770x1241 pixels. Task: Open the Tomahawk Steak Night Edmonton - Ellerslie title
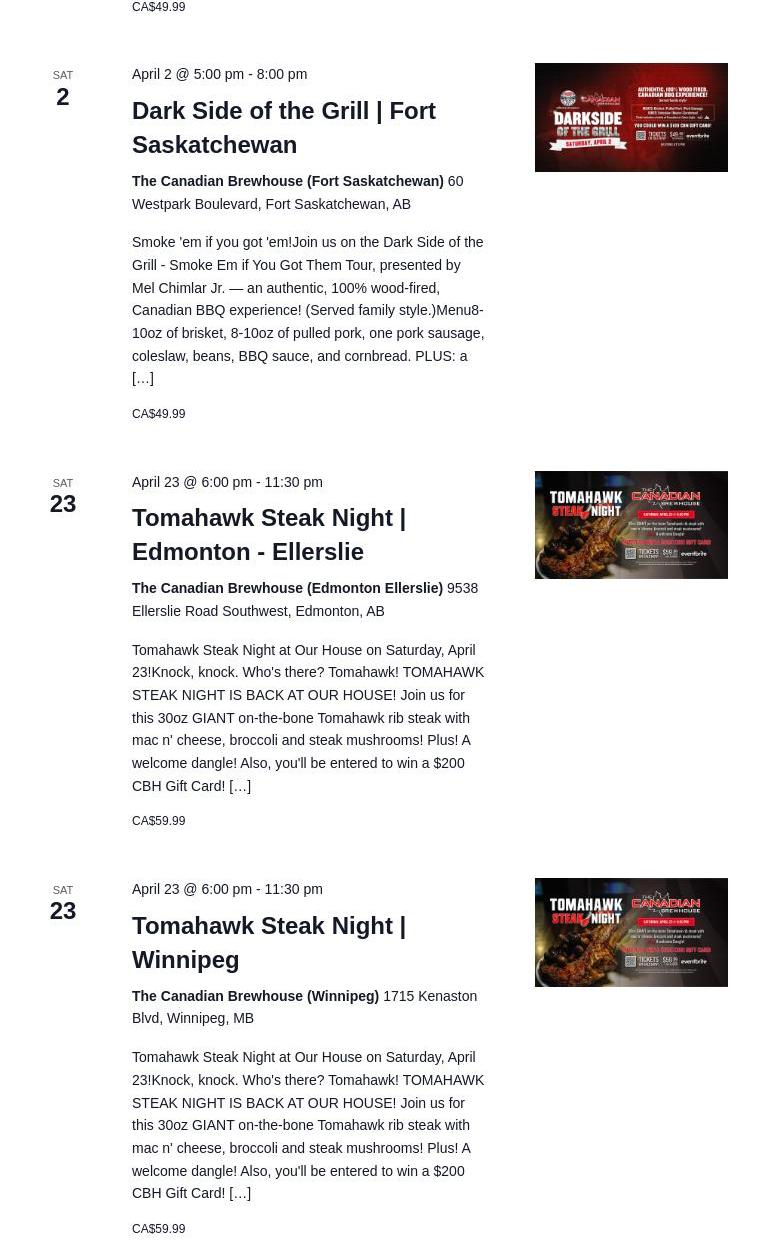[x=269, y=535]
